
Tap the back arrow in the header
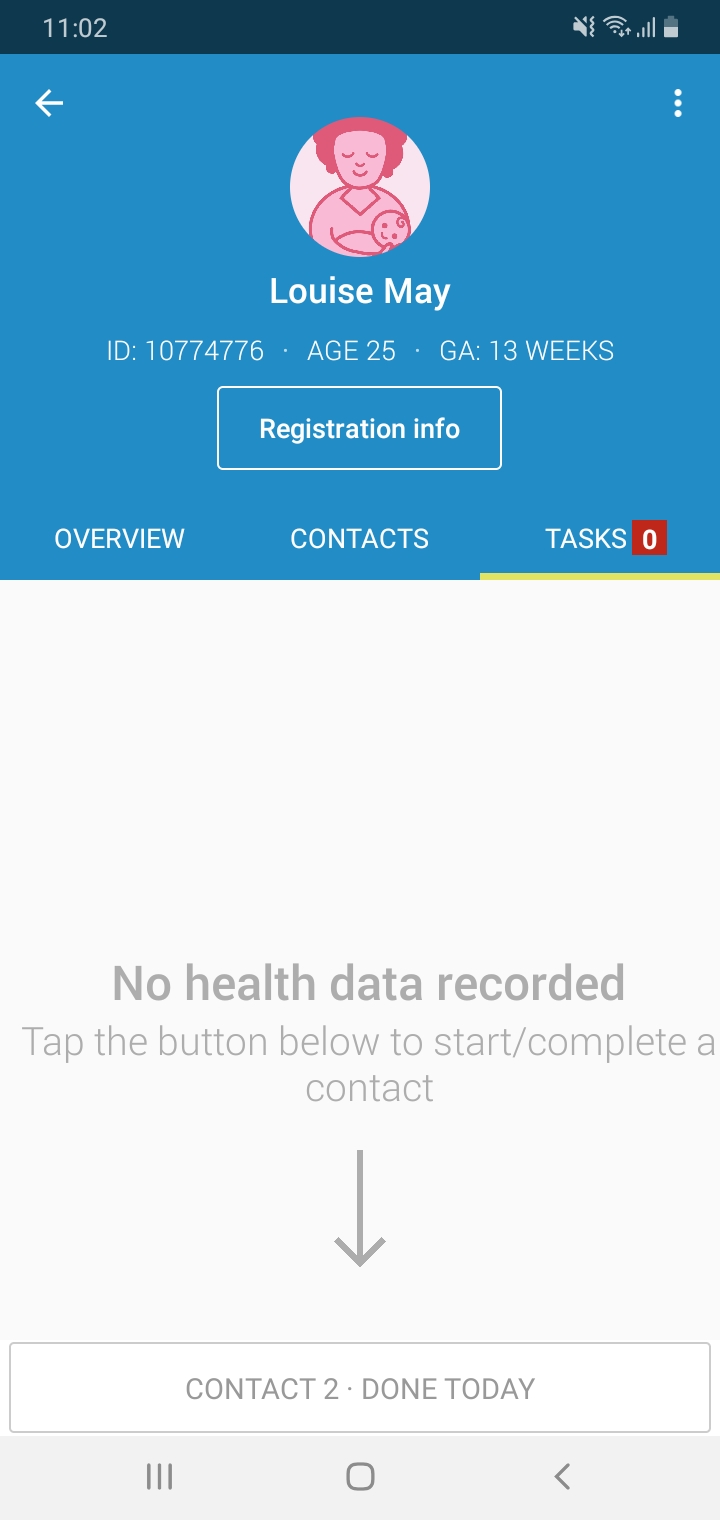(x=48, y=103)
